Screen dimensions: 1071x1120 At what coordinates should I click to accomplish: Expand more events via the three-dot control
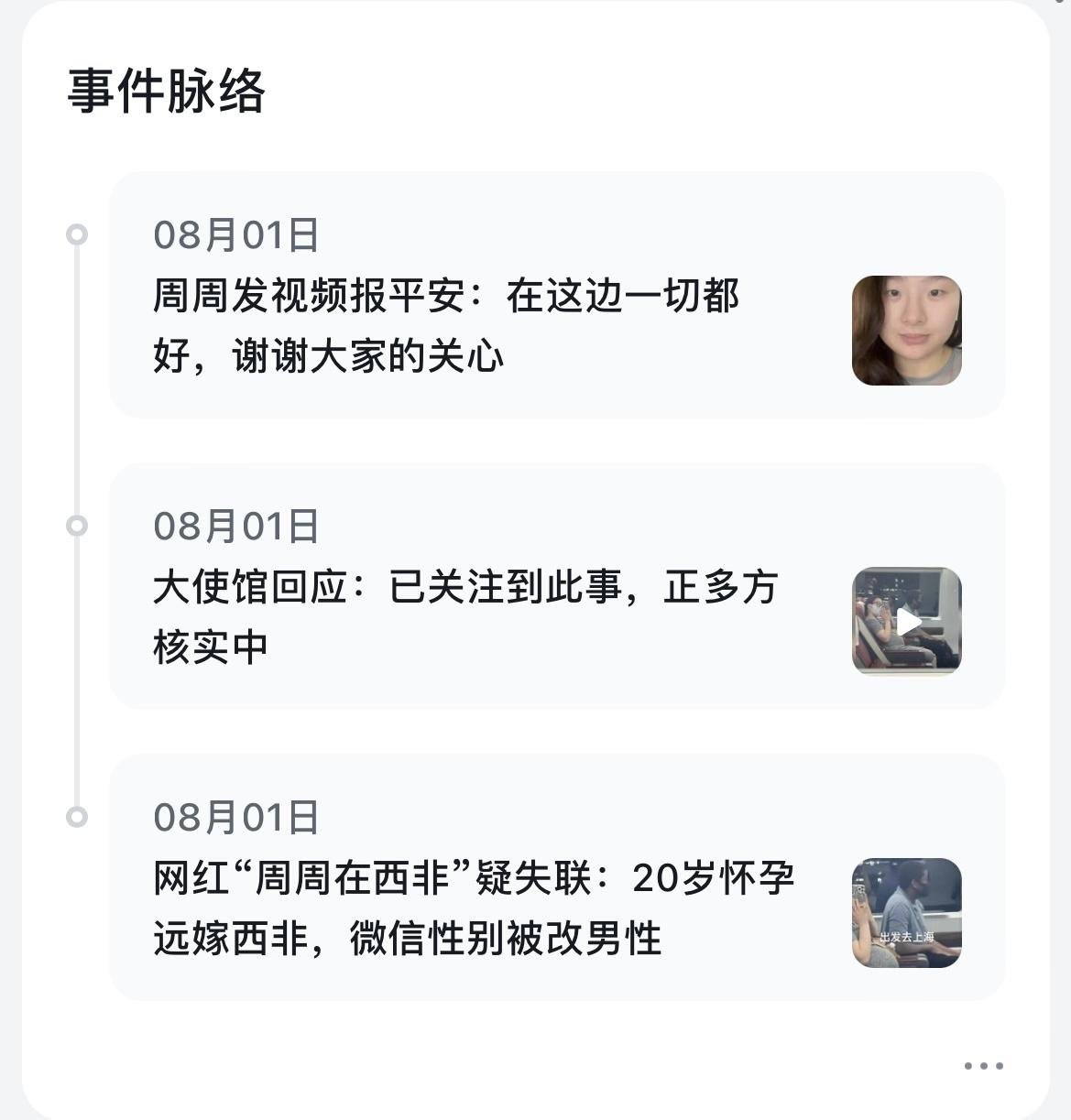[982, 1065]
